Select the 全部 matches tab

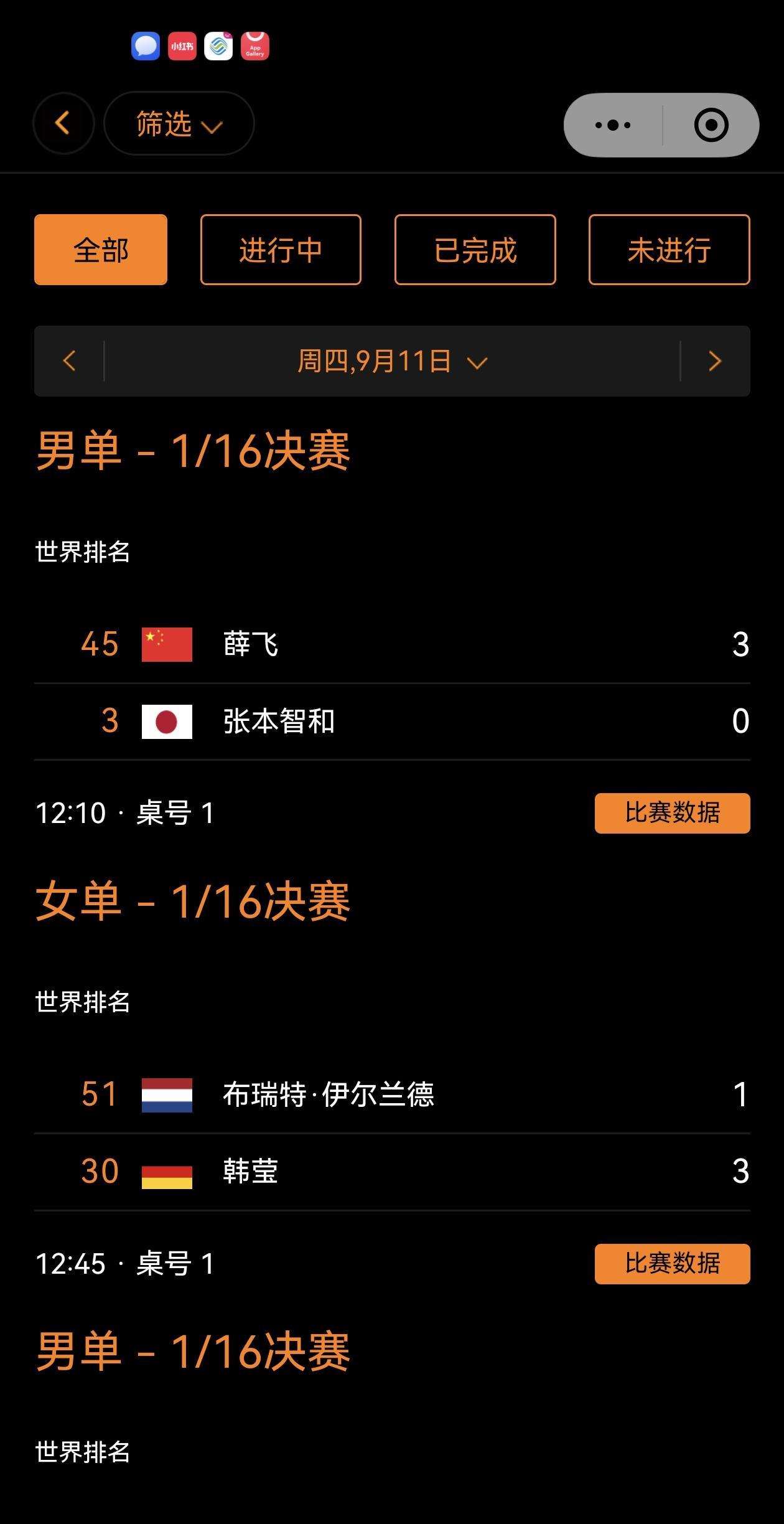(x=101, y=250)
